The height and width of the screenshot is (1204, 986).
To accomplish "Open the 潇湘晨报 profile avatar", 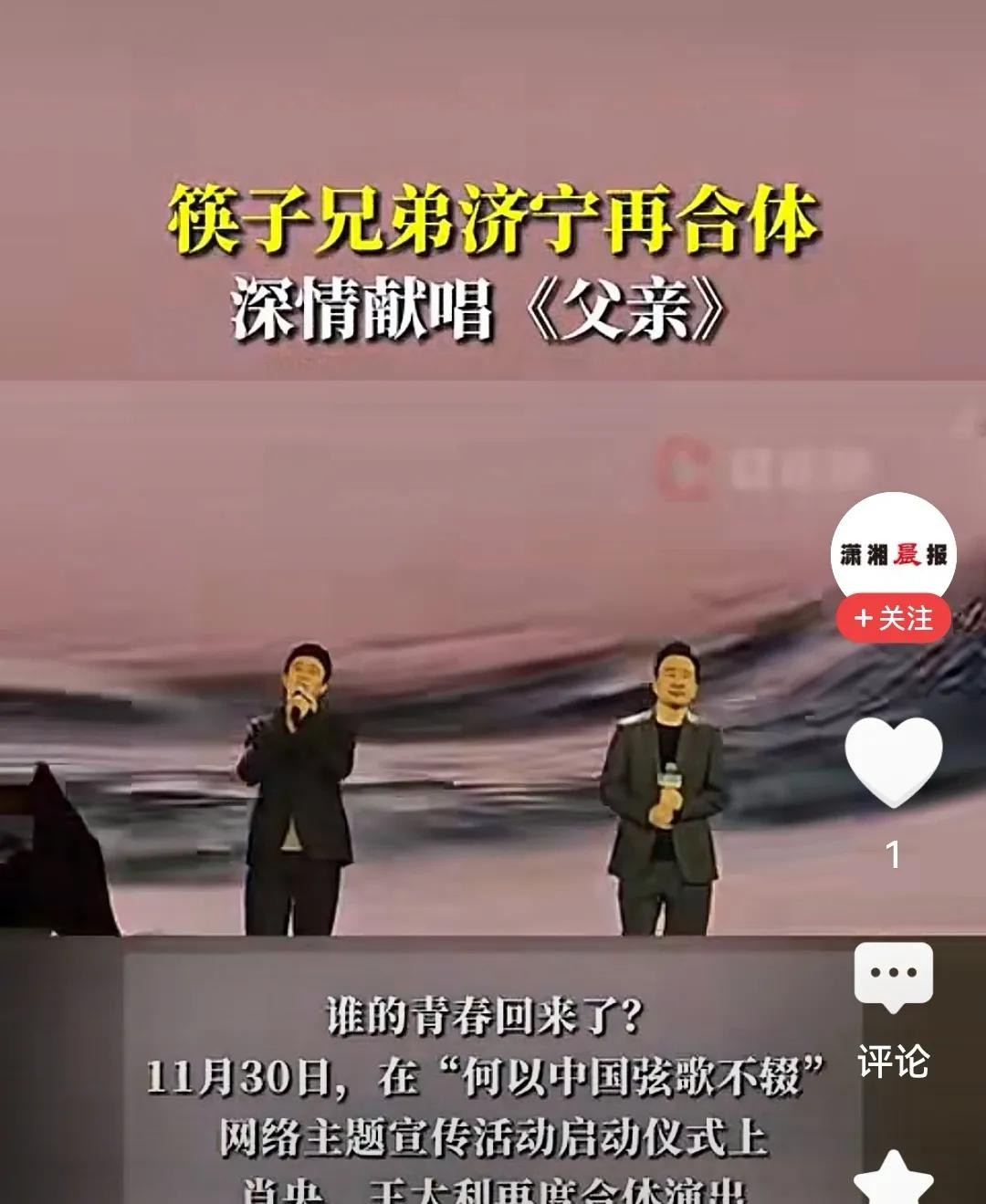I will click(893, 551).
